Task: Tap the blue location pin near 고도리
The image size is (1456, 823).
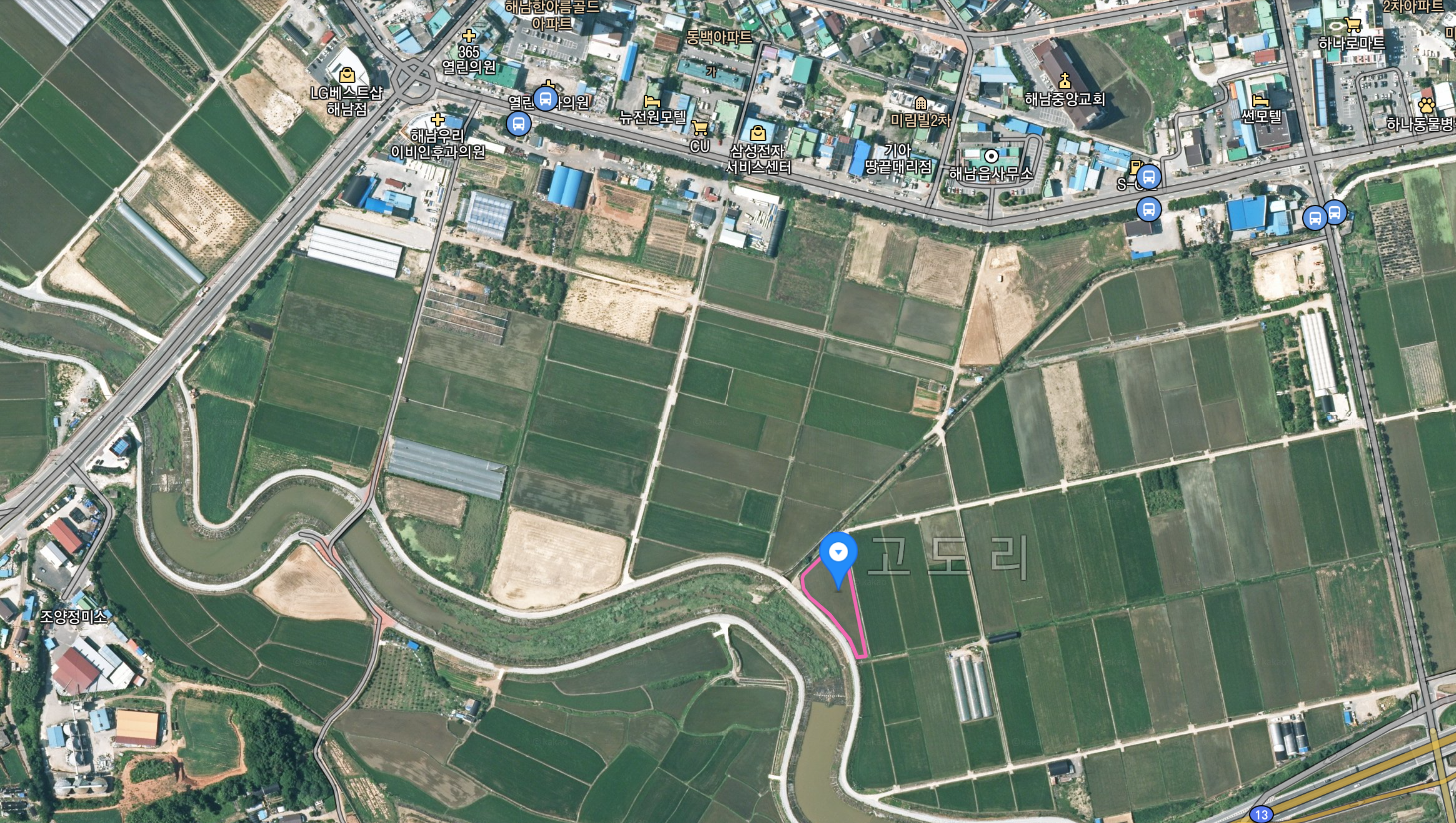Action: click(x=838, y=554)
